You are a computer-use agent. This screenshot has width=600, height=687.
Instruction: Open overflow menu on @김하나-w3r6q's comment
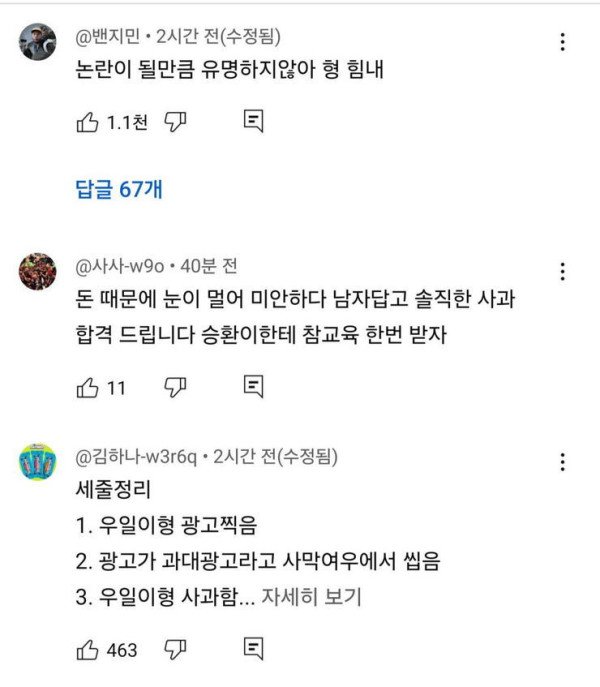pyautogui.click(x=563, y=462)
